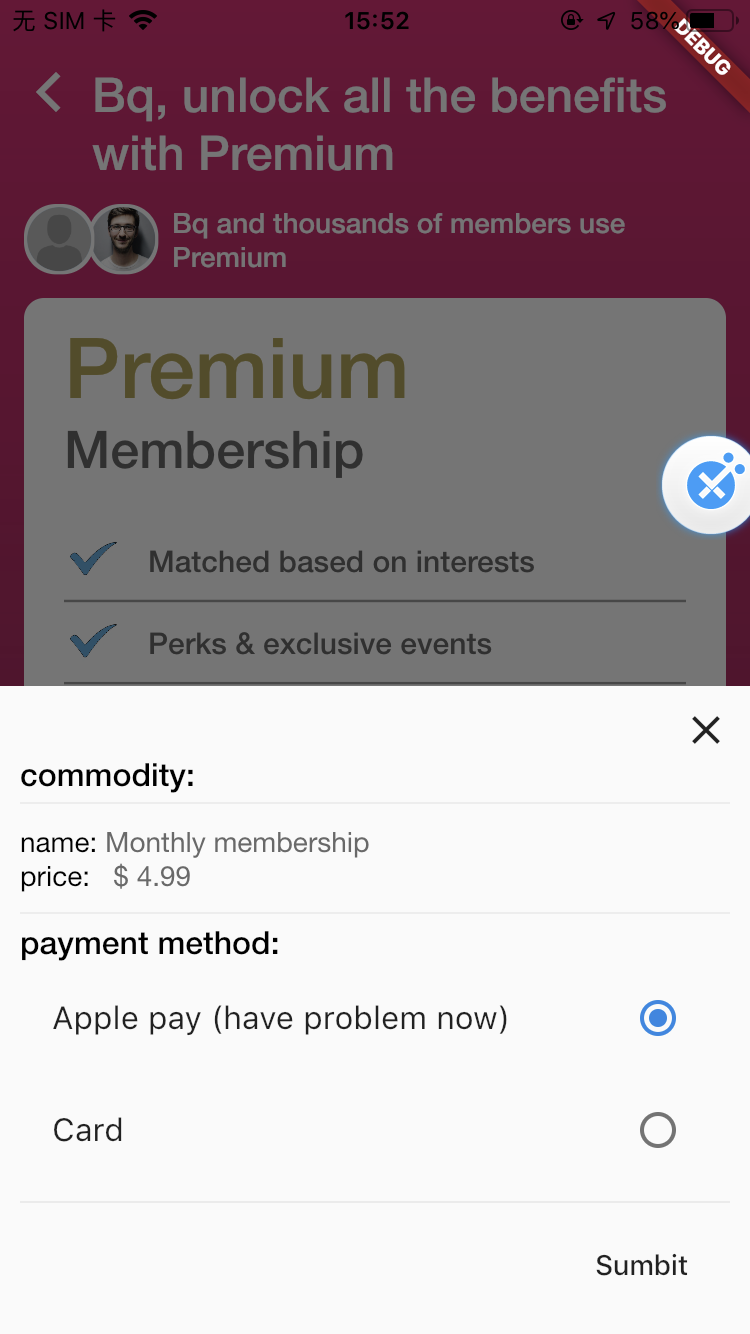
Task: Close the payment bottom sheet
Action: tap(706, 730)
